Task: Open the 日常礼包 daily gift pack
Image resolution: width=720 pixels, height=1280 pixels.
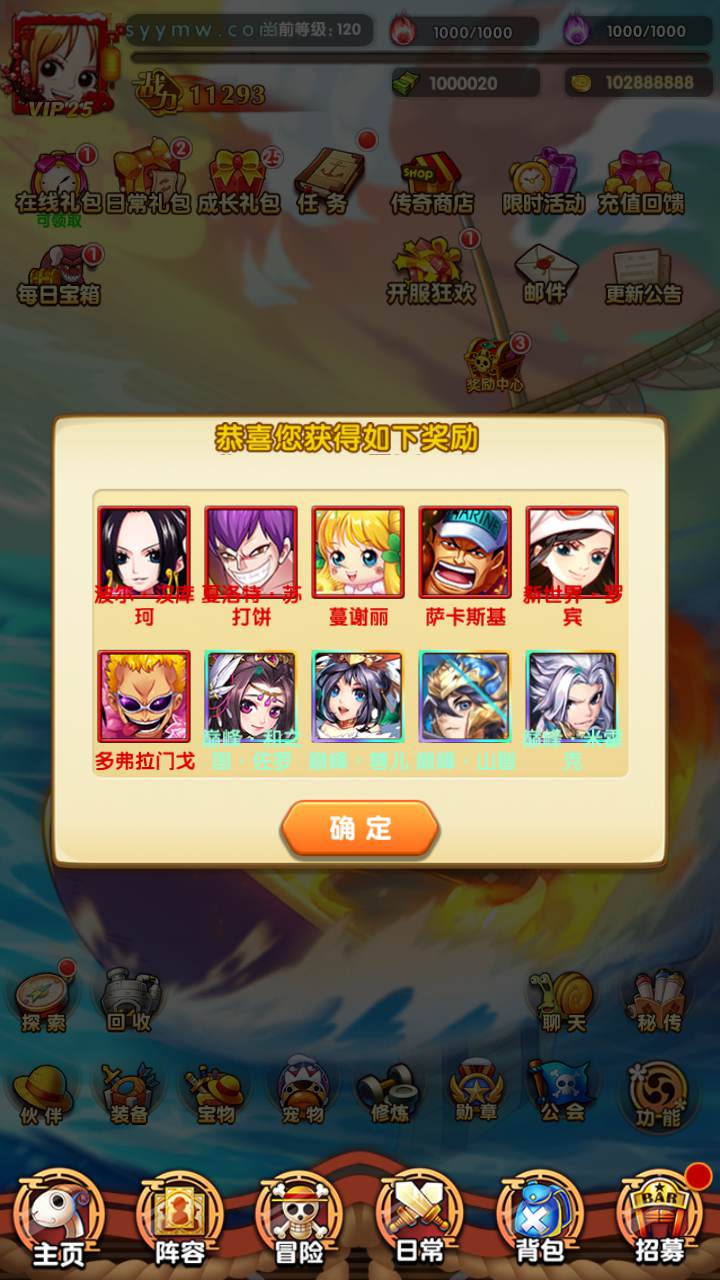Action: tap(148, 185)
